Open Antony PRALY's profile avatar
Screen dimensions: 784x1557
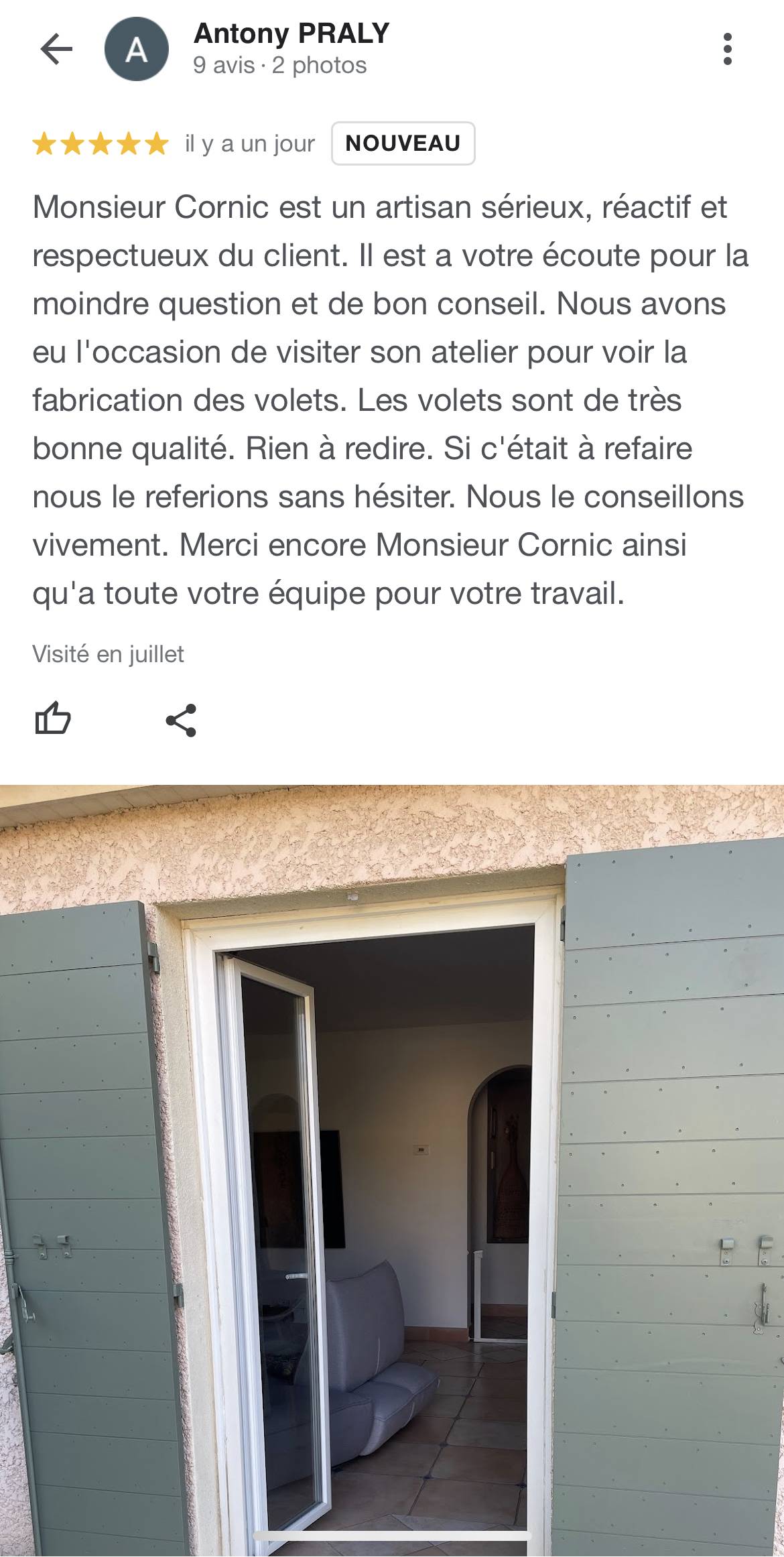click(137, 49)
